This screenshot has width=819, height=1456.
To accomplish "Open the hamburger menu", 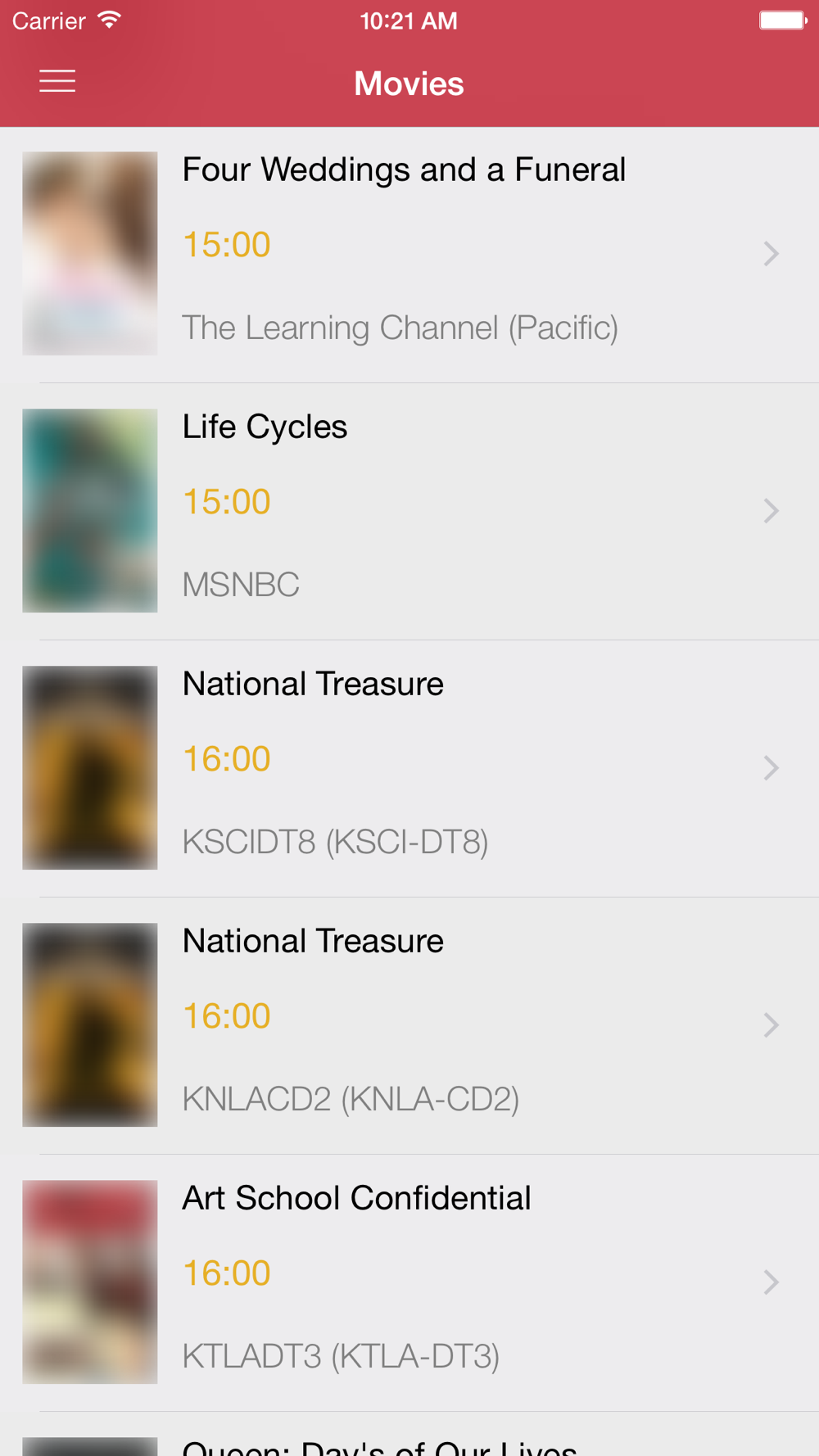I will (x=57, y=81).
